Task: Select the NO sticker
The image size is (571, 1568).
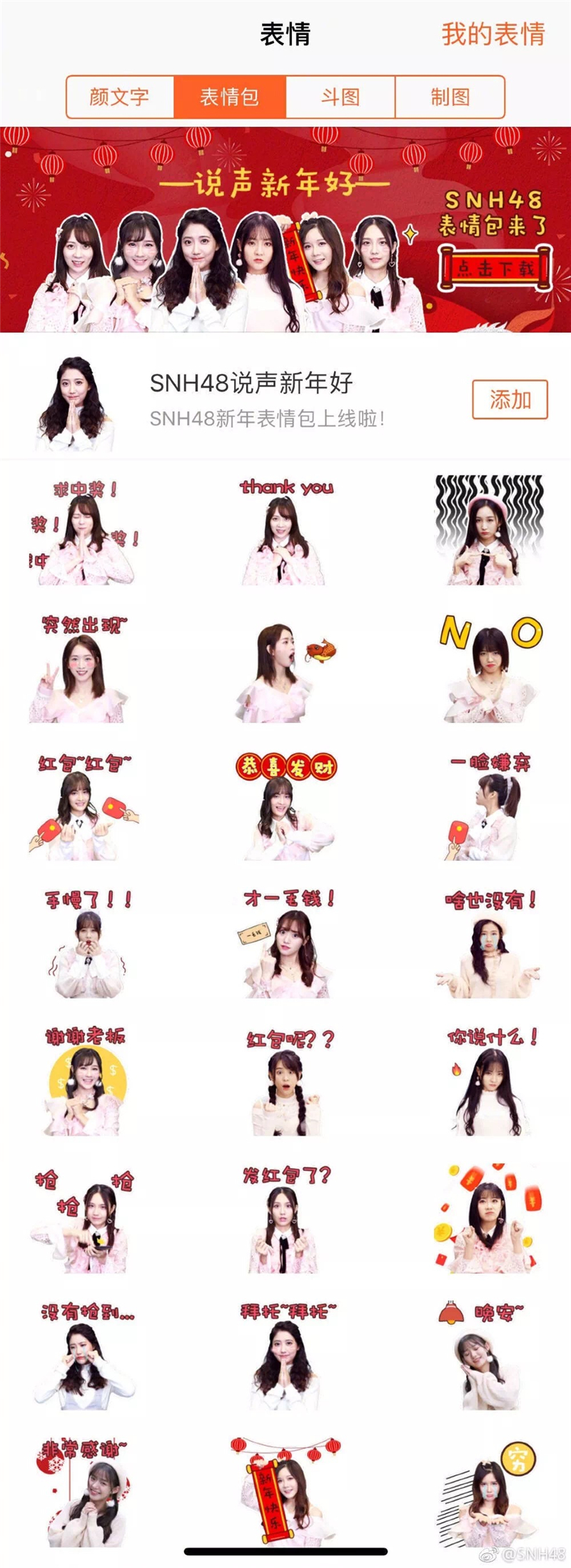Action: pos(490,669)
